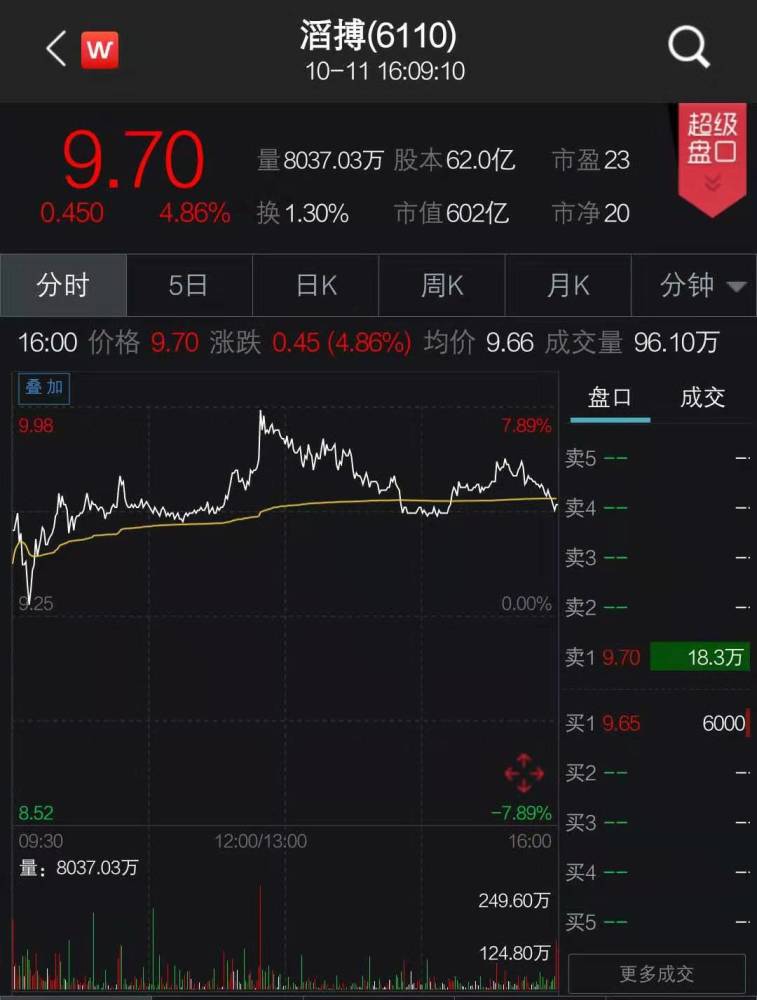757x1000 pixels.
Task: Expand the 超级盘口 panel
Action: pos(712,152)
